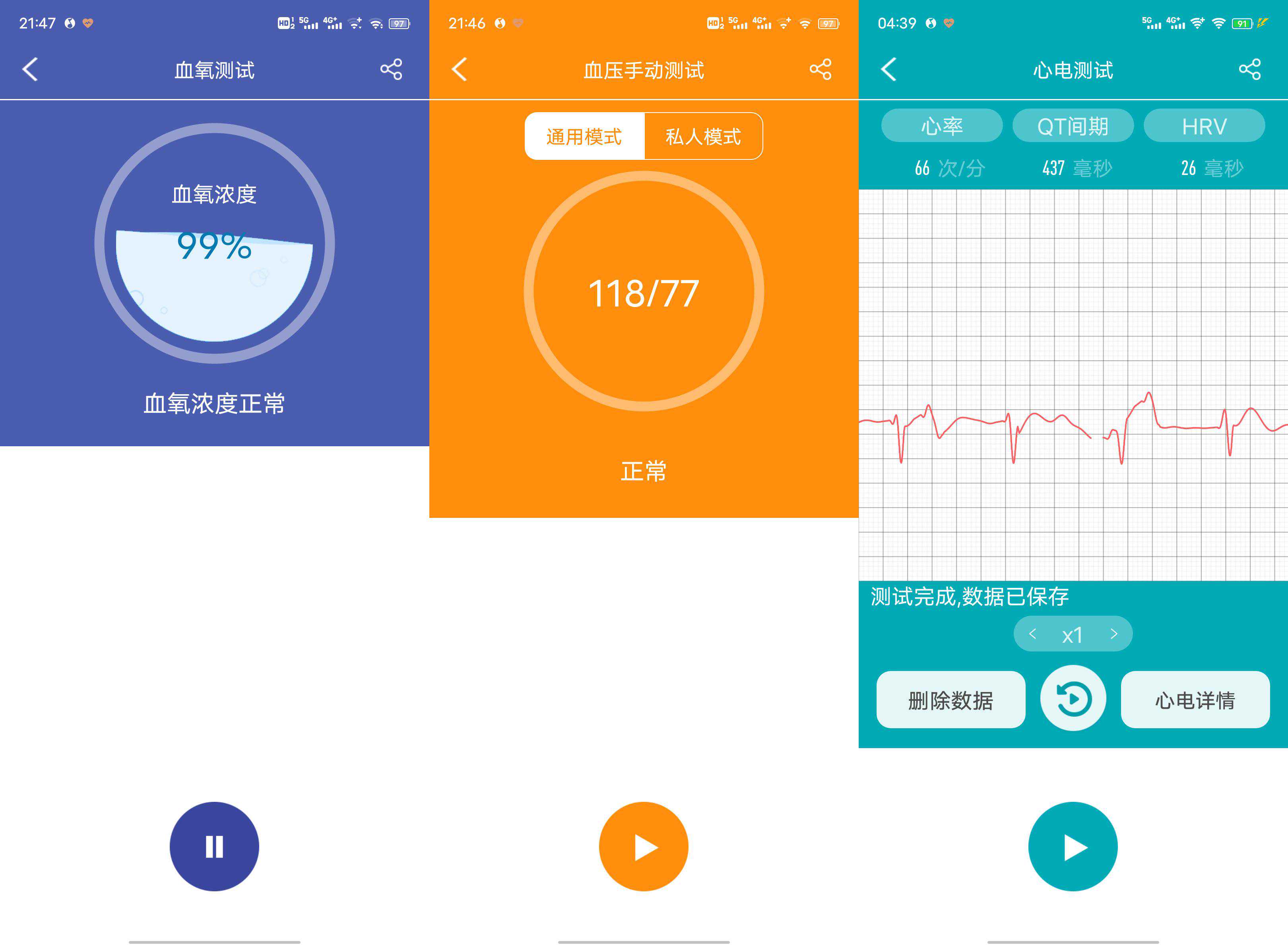
Task: Share the blood pressure reading
Action: [x=821, y=69]
